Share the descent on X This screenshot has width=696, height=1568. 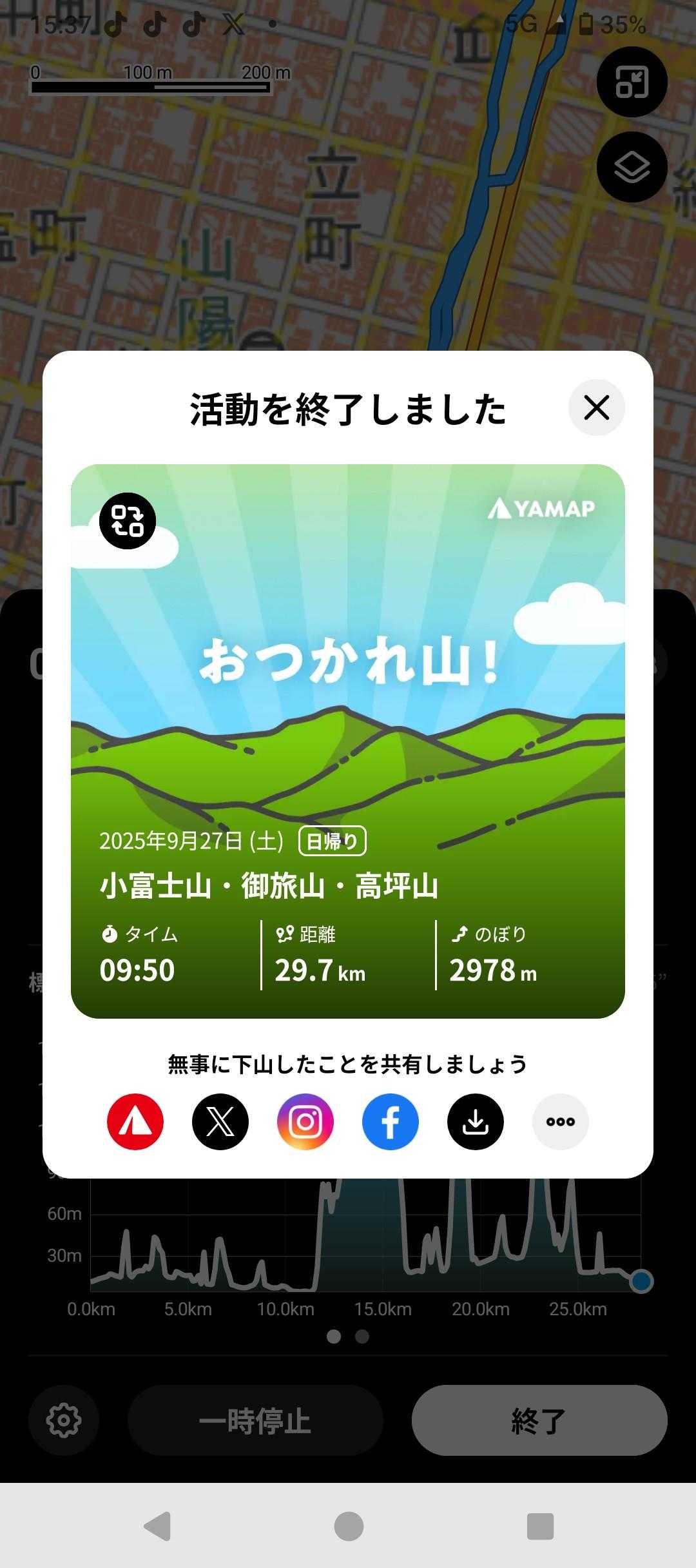coord(220,1122)
